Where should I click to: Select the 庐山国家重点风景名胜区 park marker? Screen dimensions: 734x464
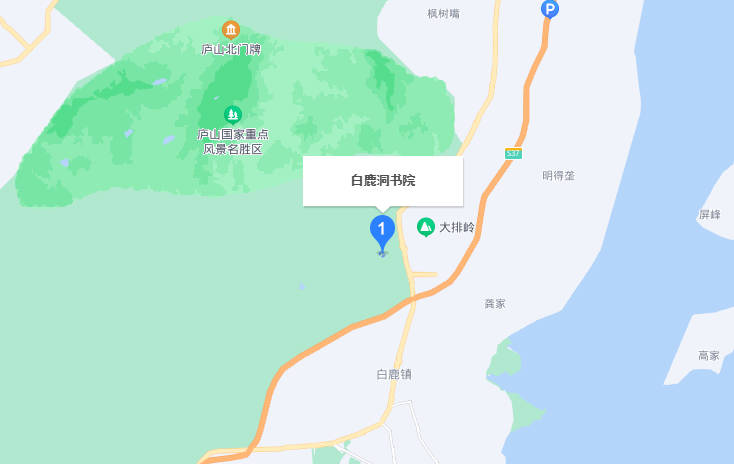click(x=233, y=114)
